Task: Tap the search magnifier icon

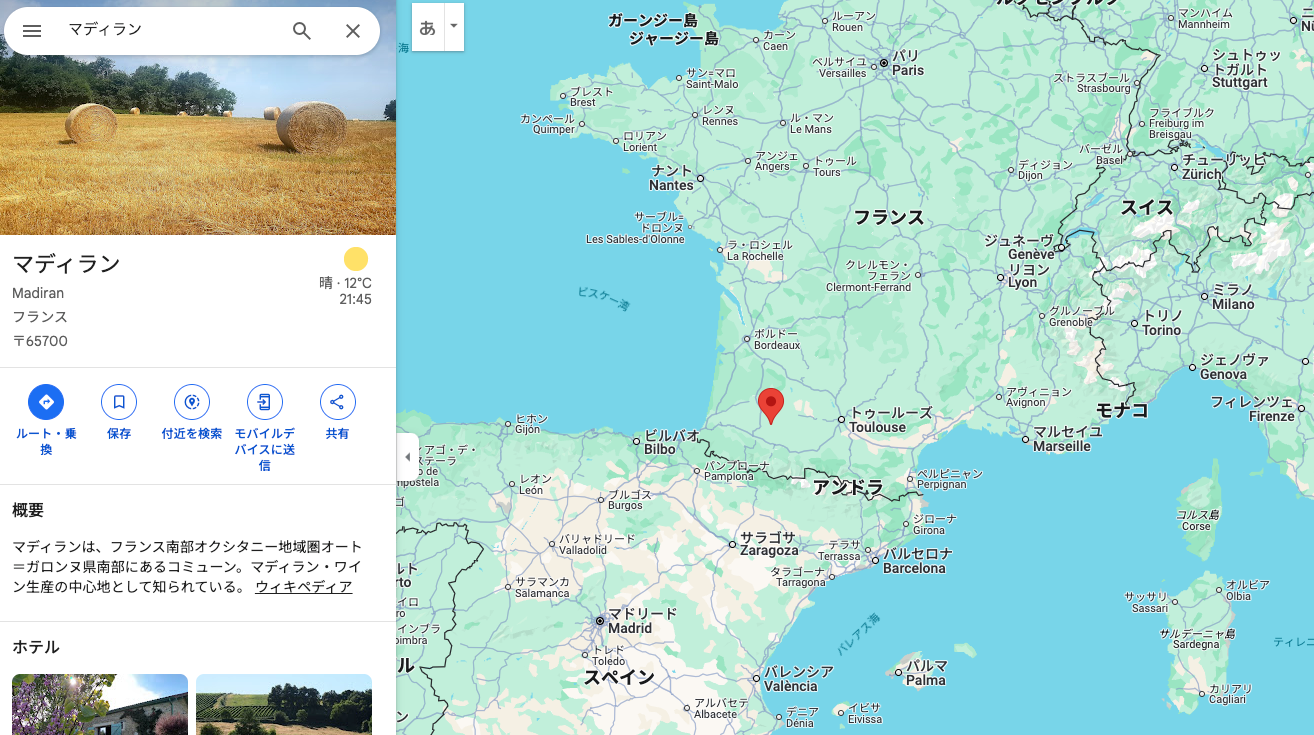Action: [x=302, y=31]
